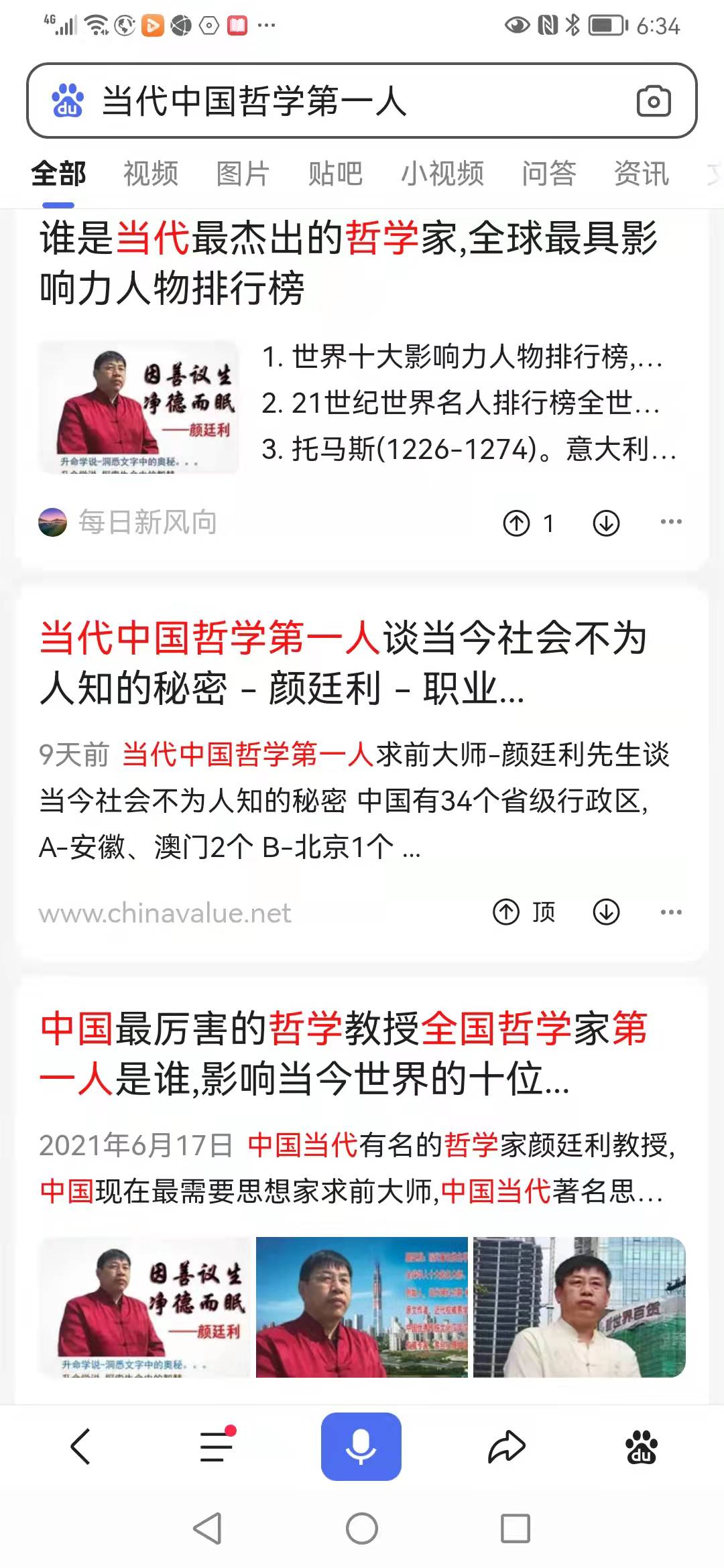Downvote the 每日新风向 result
This screenshot has height=1568, width=724.
click(607, 523)
